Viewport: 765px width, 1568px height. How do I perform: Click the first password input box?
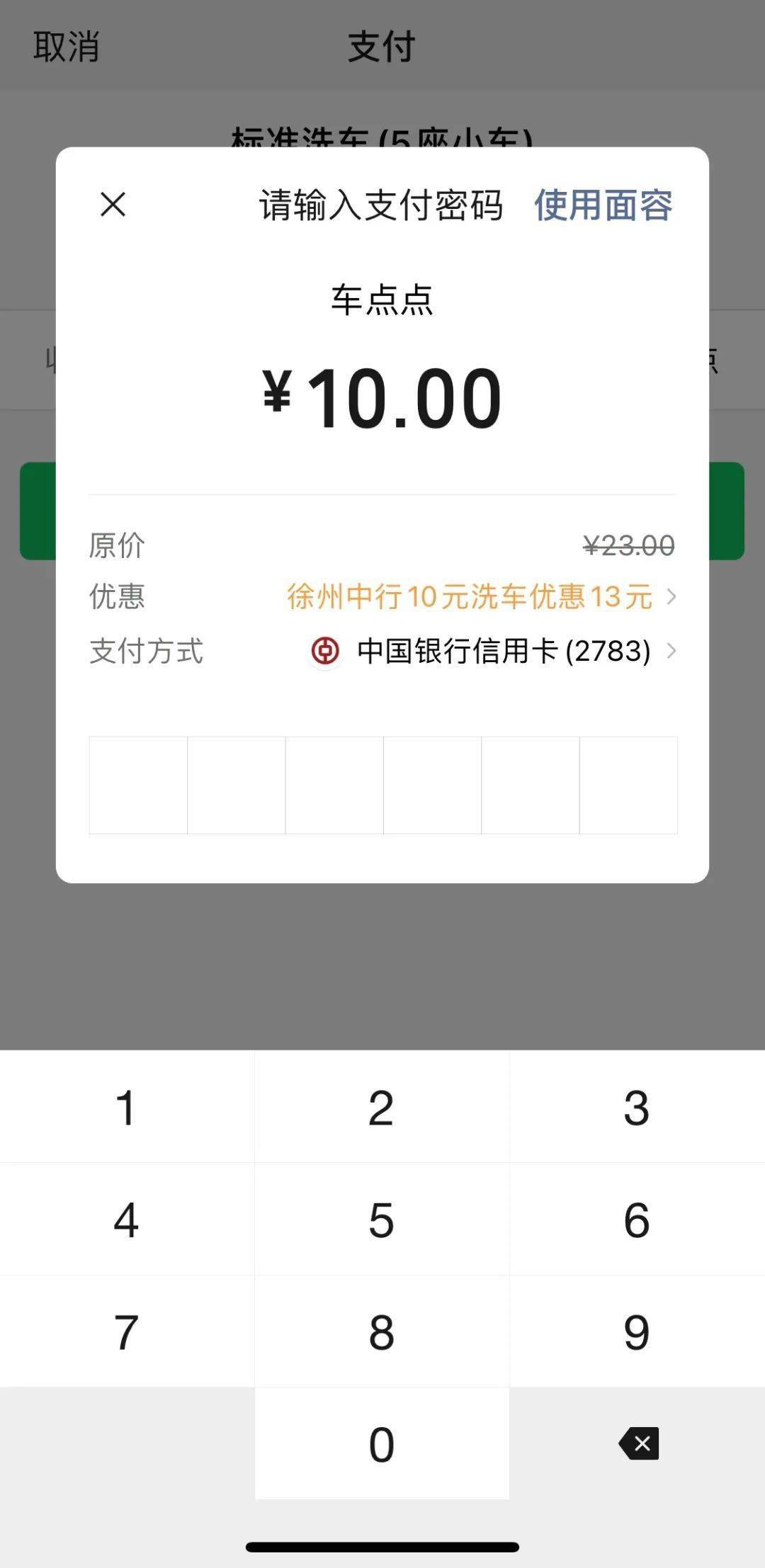click(139, 786)
